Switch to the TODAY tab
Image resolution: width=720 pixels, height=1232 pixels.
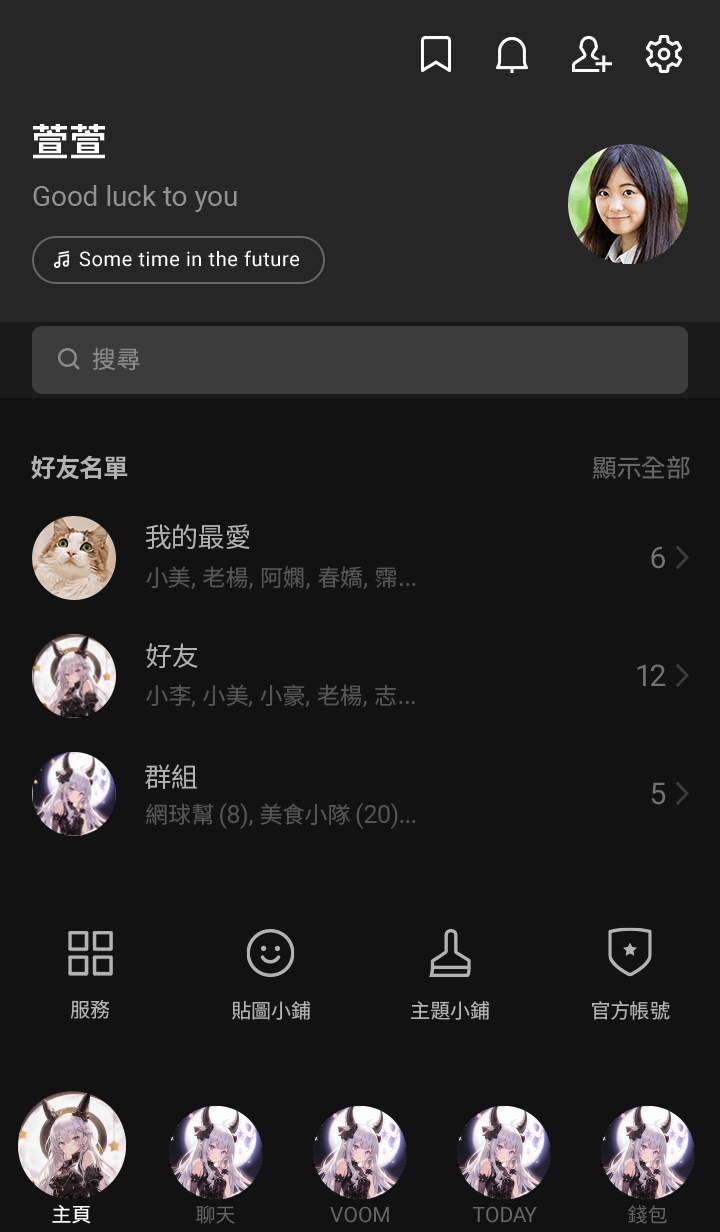pos(504,1160)
